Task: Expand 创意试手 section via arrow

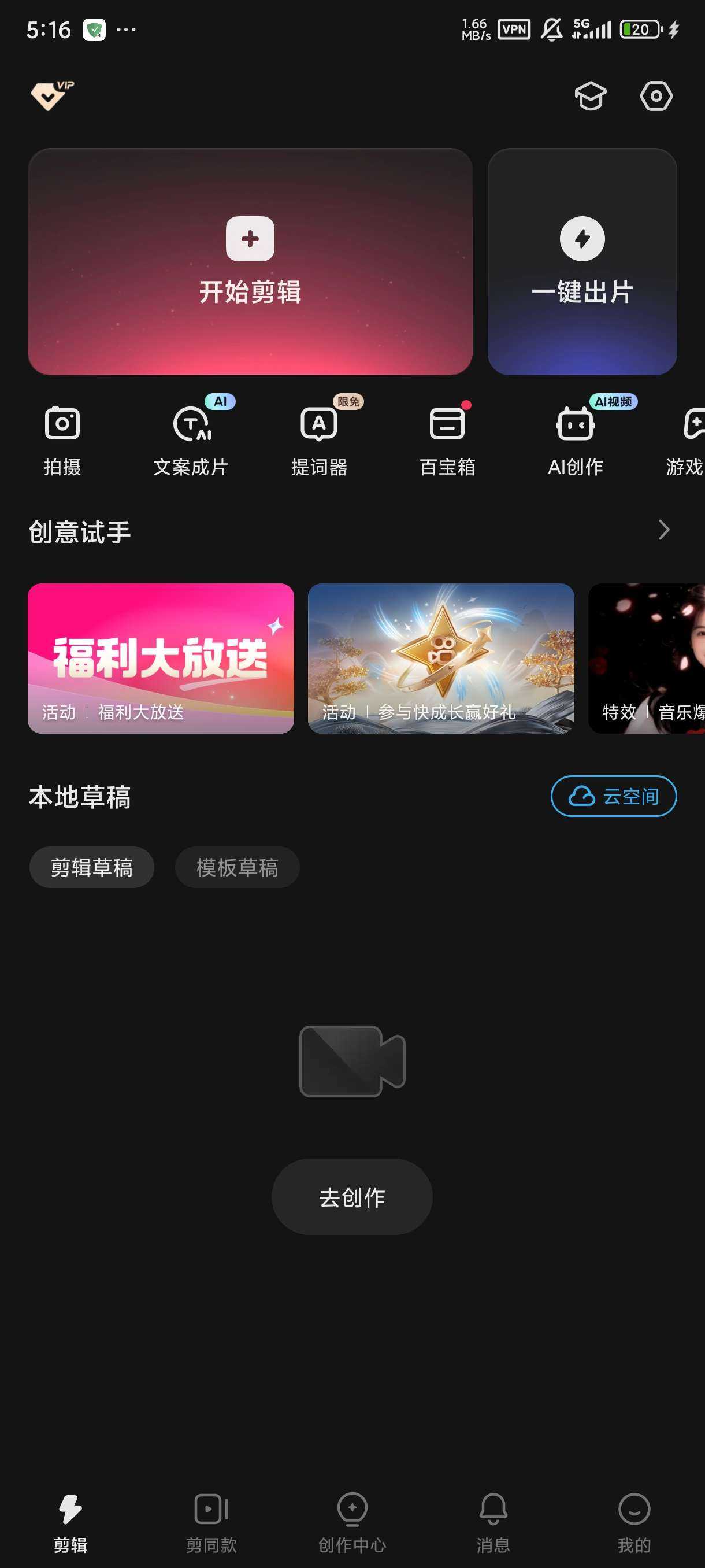Action: 663,530
